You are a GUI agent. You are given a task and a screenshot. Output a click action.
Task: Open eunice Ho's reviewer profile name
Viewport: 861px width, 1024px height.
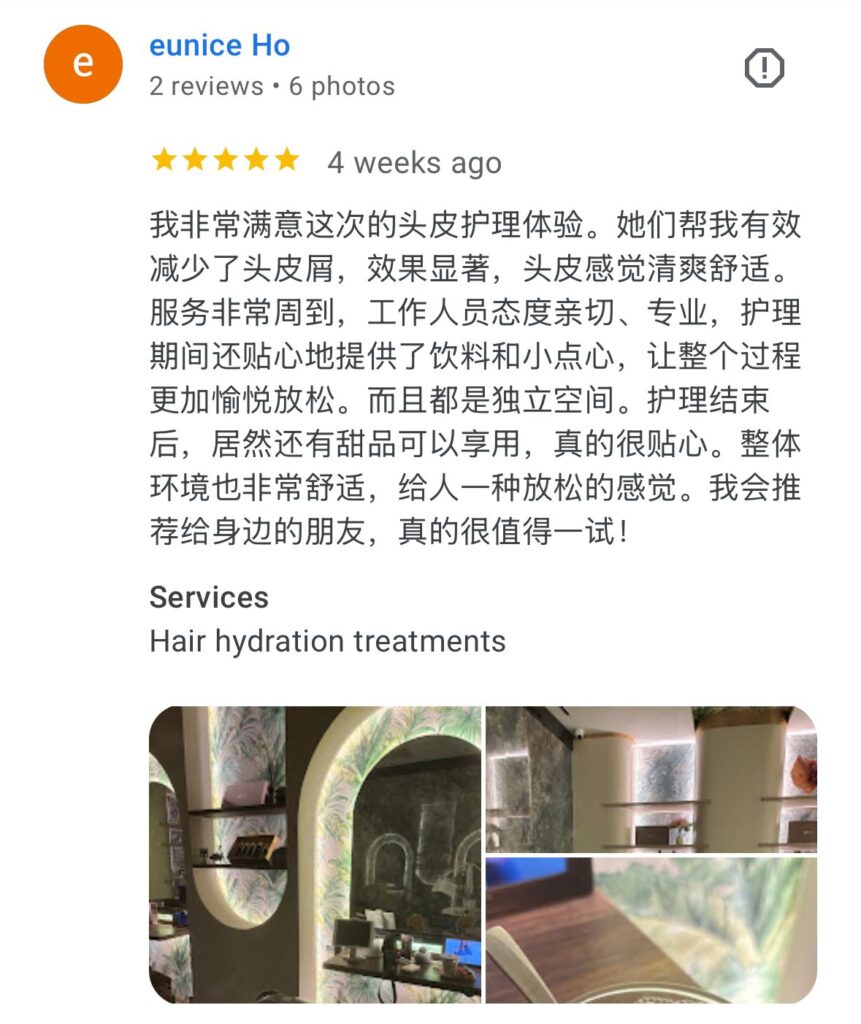point(219,46)
